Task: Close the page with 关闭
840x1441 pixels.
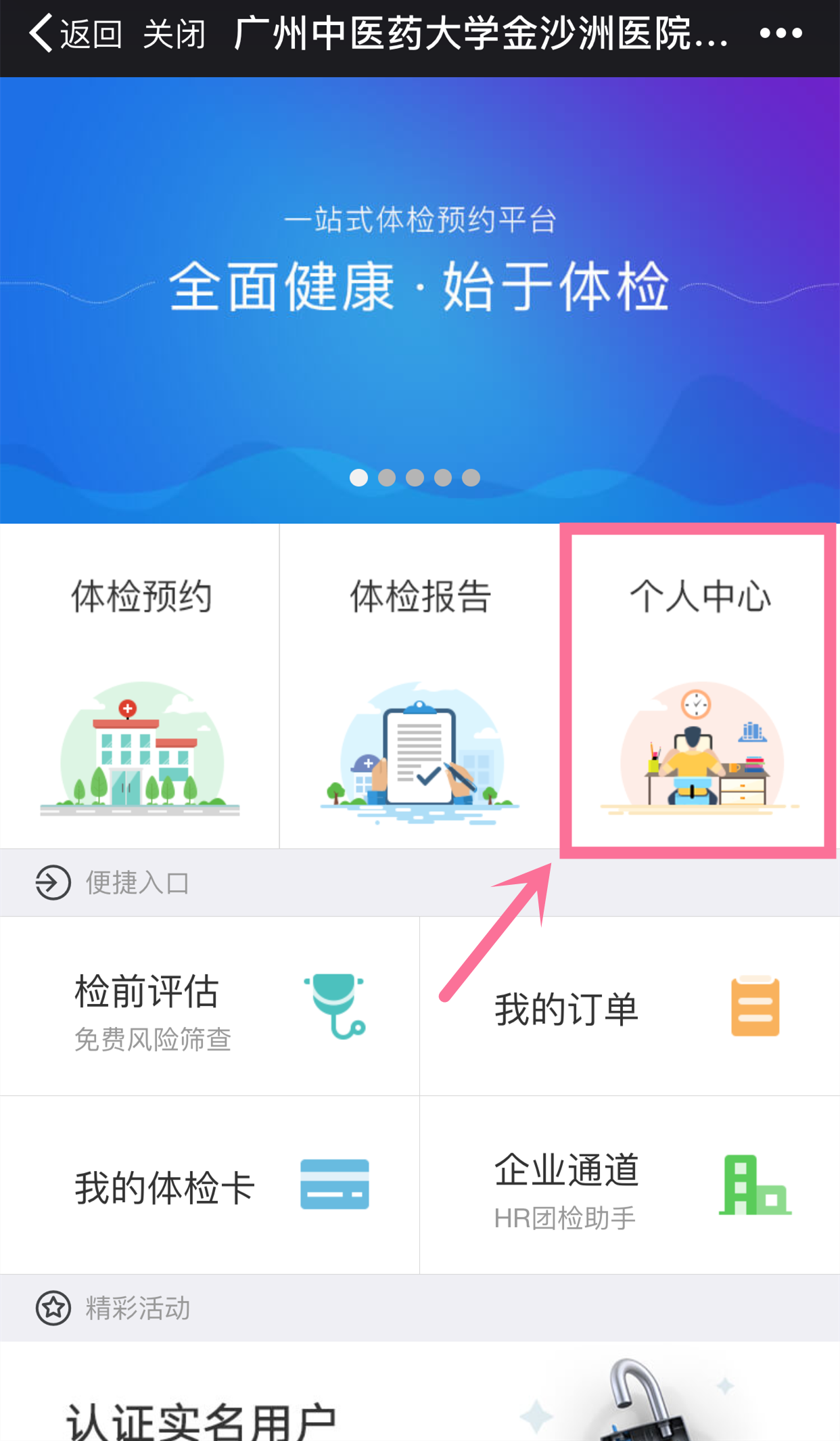Action: (174, 34)
